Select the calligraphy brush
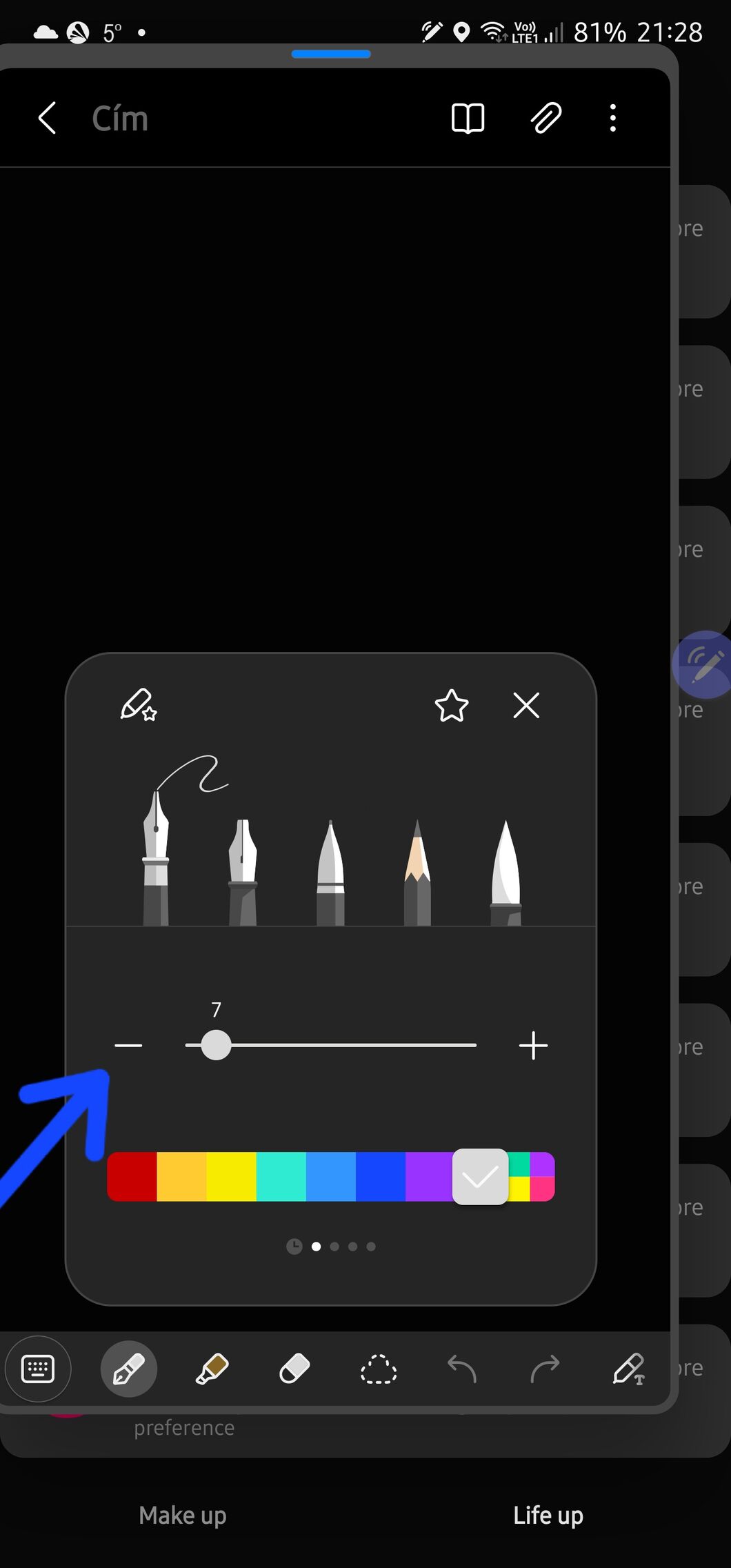 505,873
